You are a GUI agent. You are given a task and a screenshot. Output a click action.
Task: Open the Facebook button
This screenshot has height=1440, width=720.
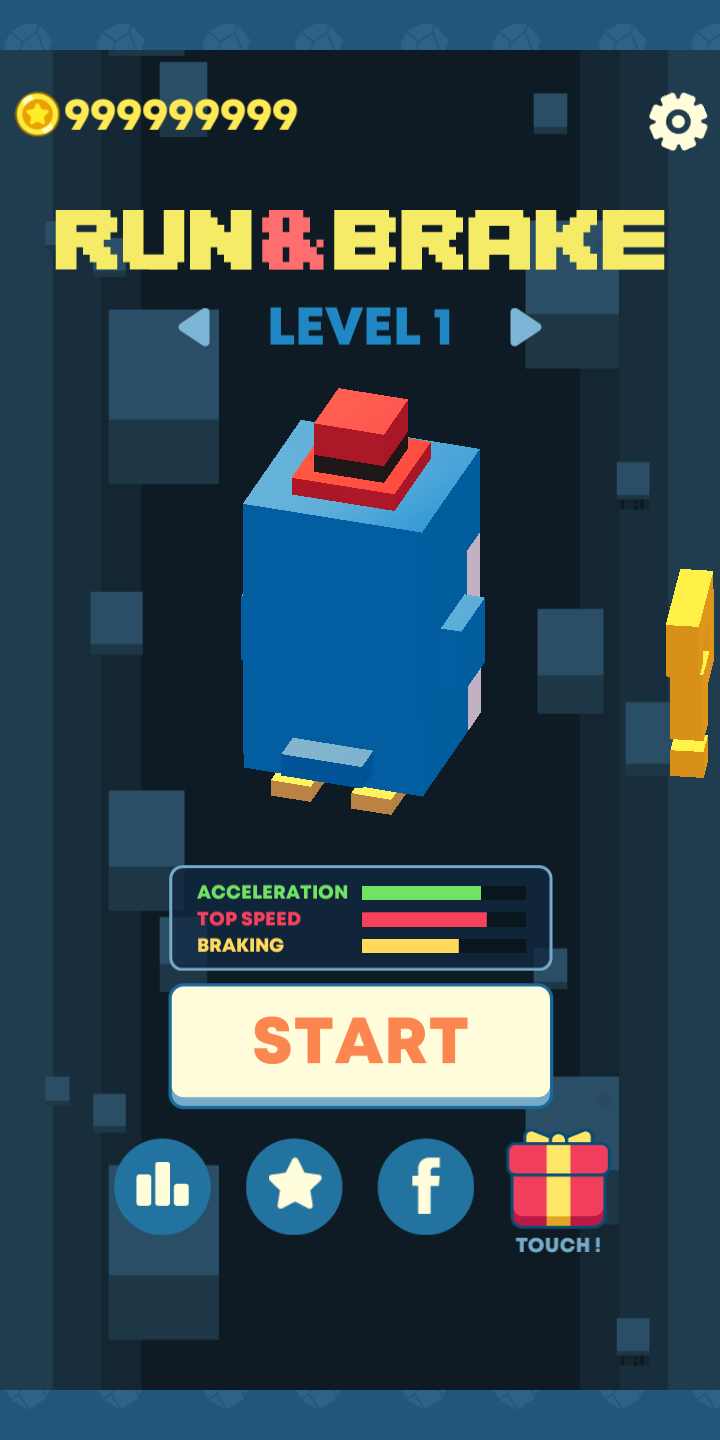[x=426, y=1186]
